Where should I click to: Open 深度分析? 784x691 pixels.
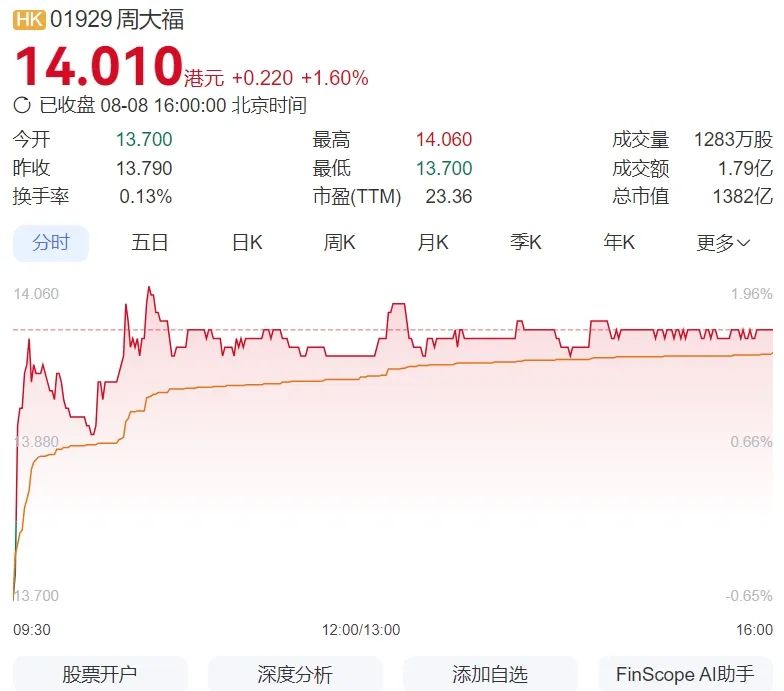point(295,674)
